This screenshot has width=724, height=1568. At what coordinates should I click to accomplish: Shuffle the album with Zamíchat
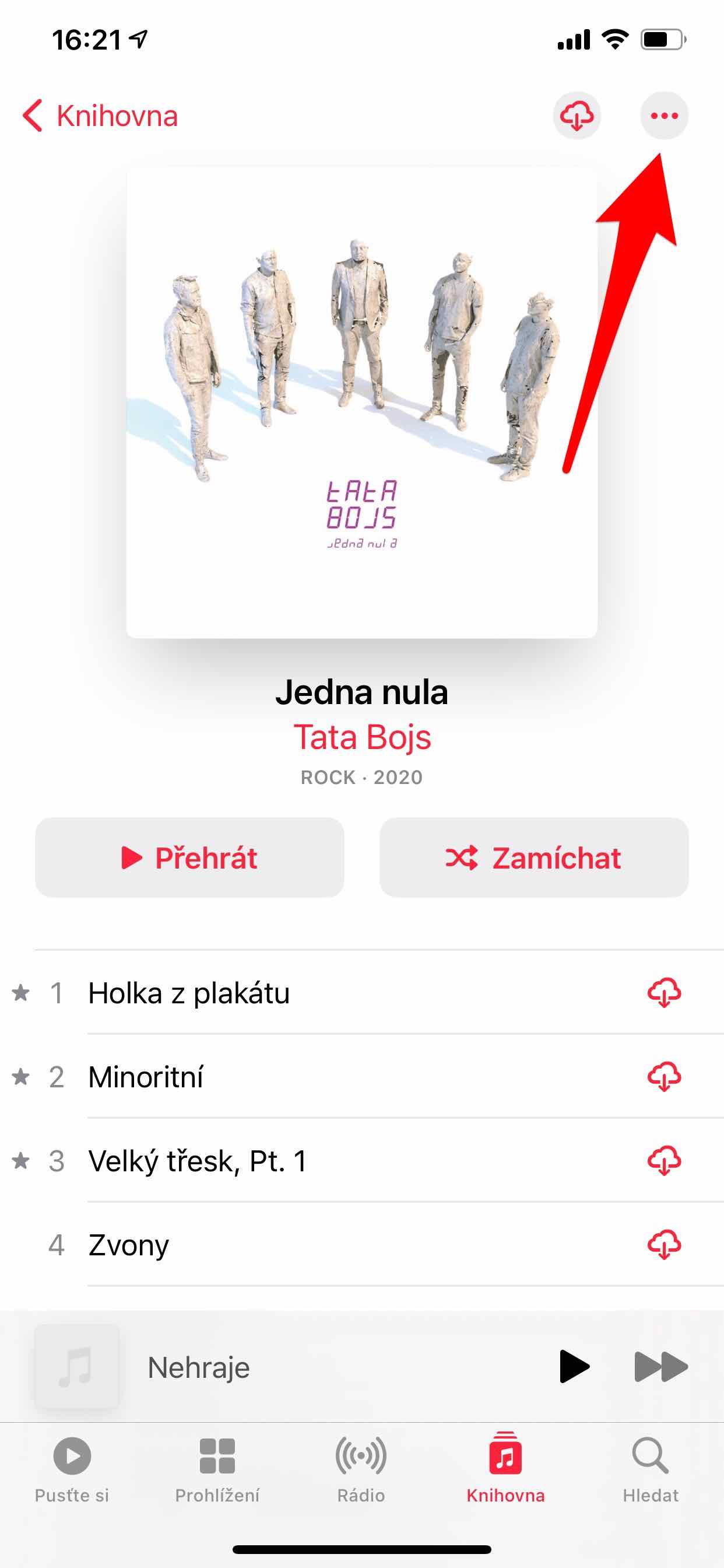pos(533,857)
